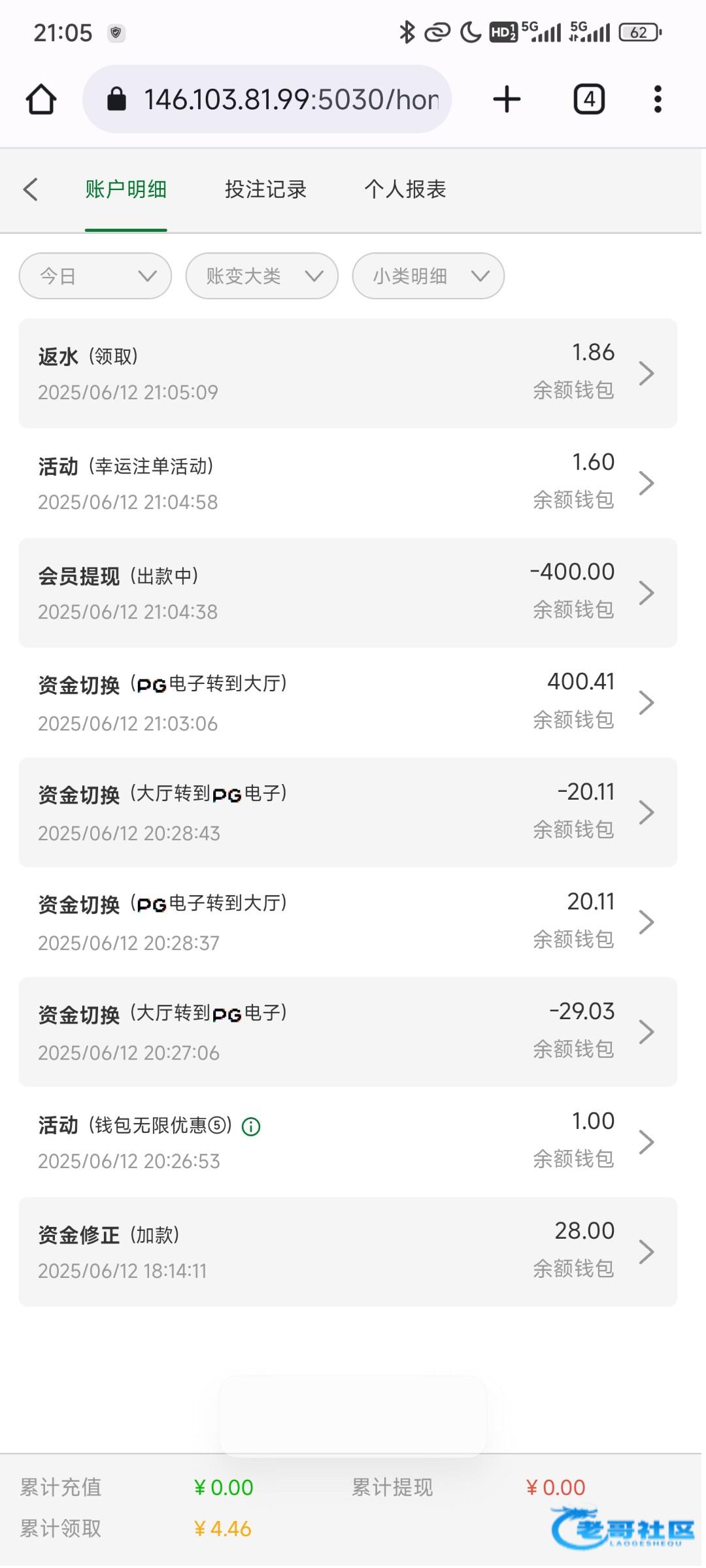Tap the info icon beside 钱包无限优惠⑤
Viewport: 706px width, 1568px height.
click(x=251, y=1126)
